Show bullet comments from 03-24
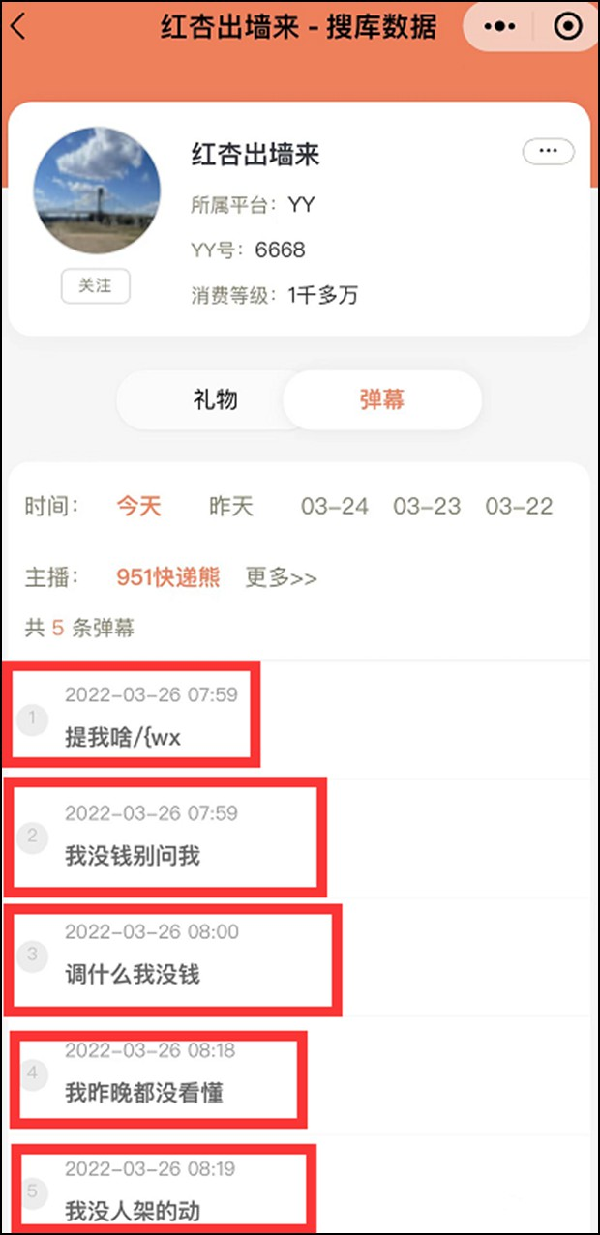This screenshot has height=1235, width=600. click(x=335, y=506)
